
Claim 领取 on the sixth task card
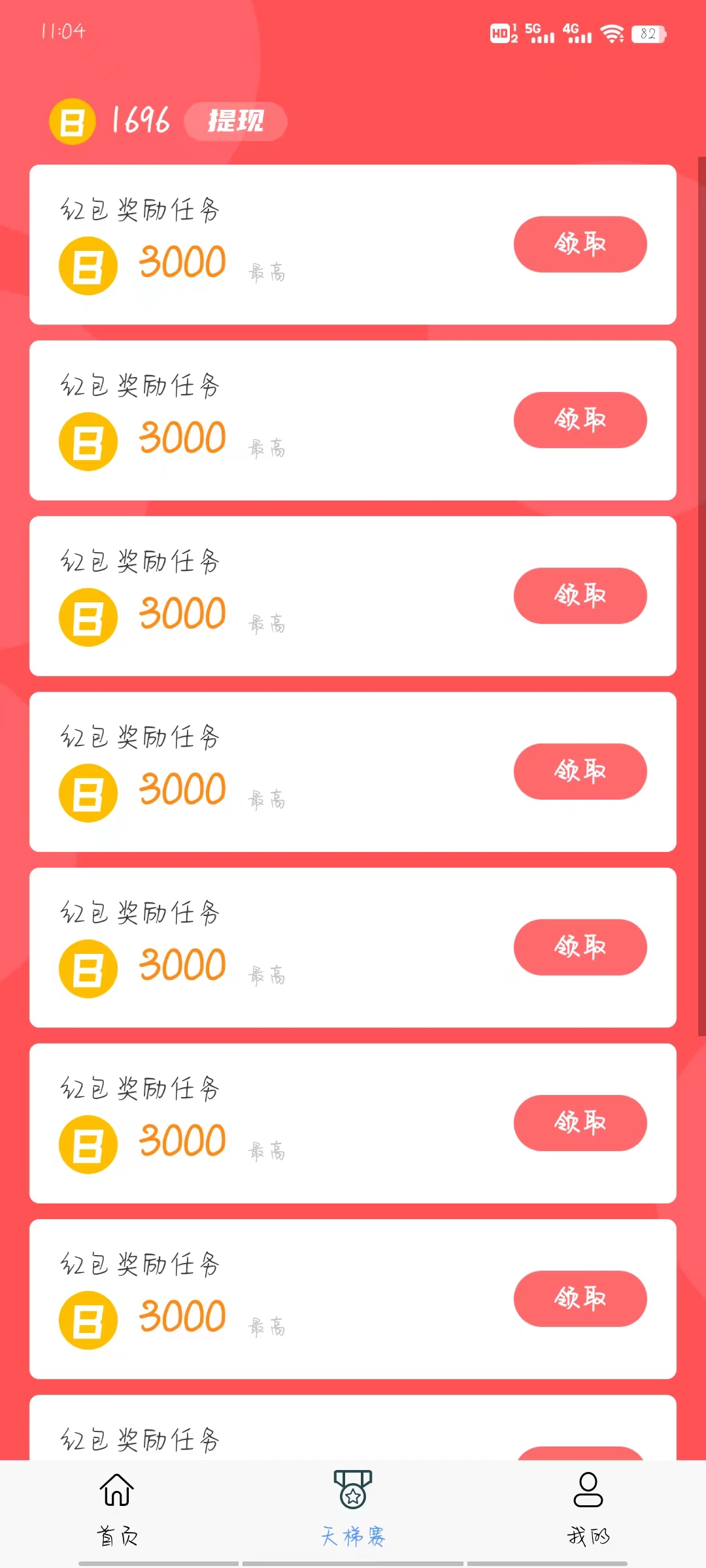tap(580, 1123)
